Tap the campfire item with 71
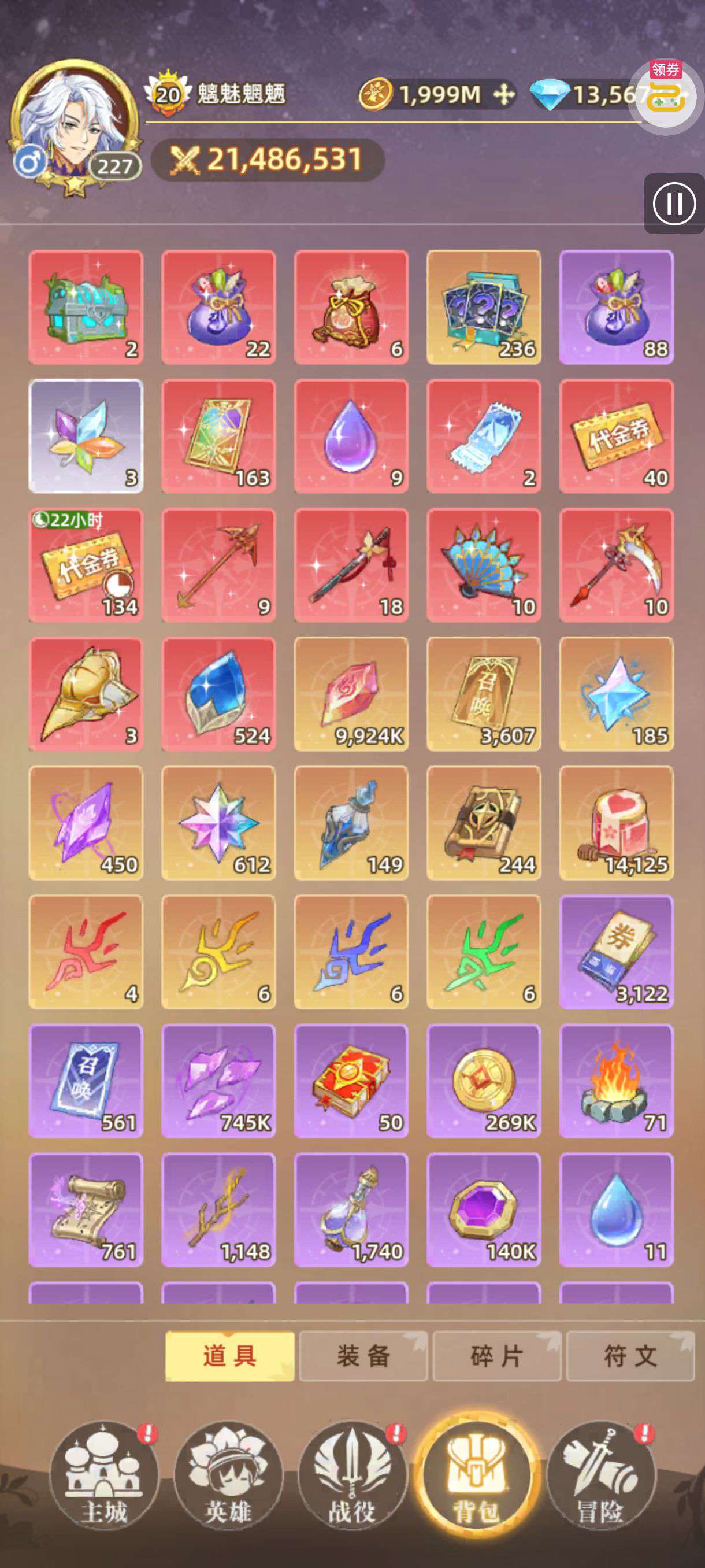 [616, 1082]
